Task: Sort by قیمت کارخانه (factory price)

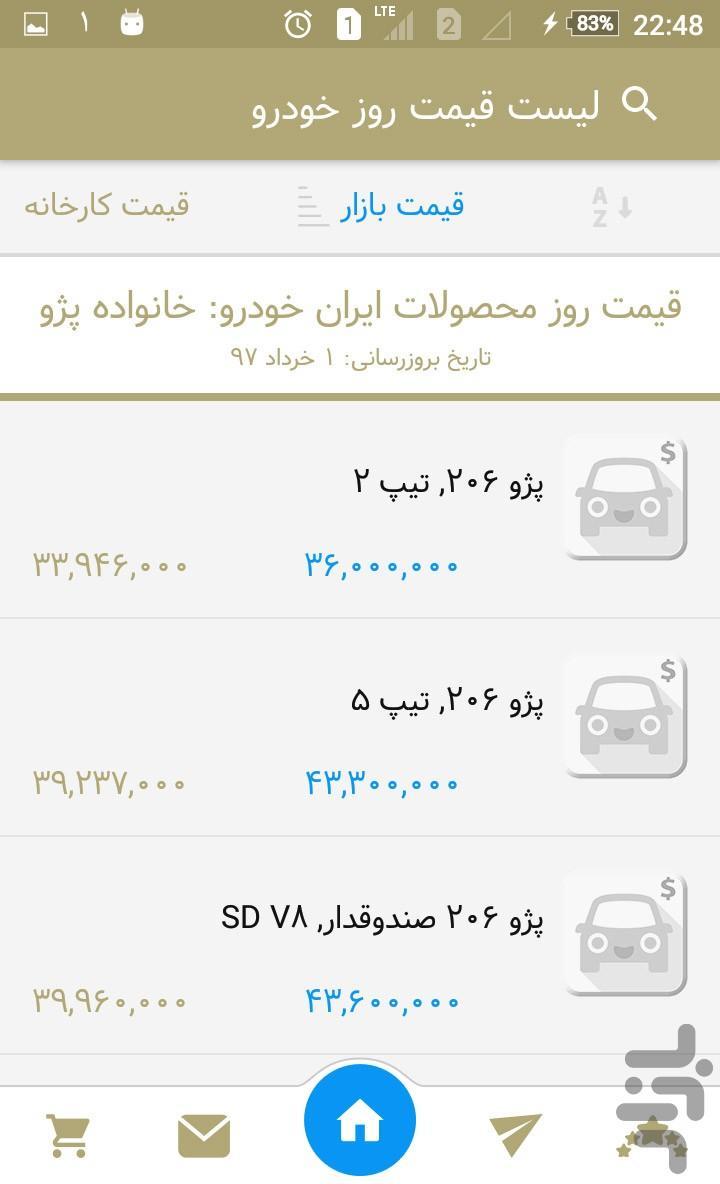Action: (x=107, y=207)
